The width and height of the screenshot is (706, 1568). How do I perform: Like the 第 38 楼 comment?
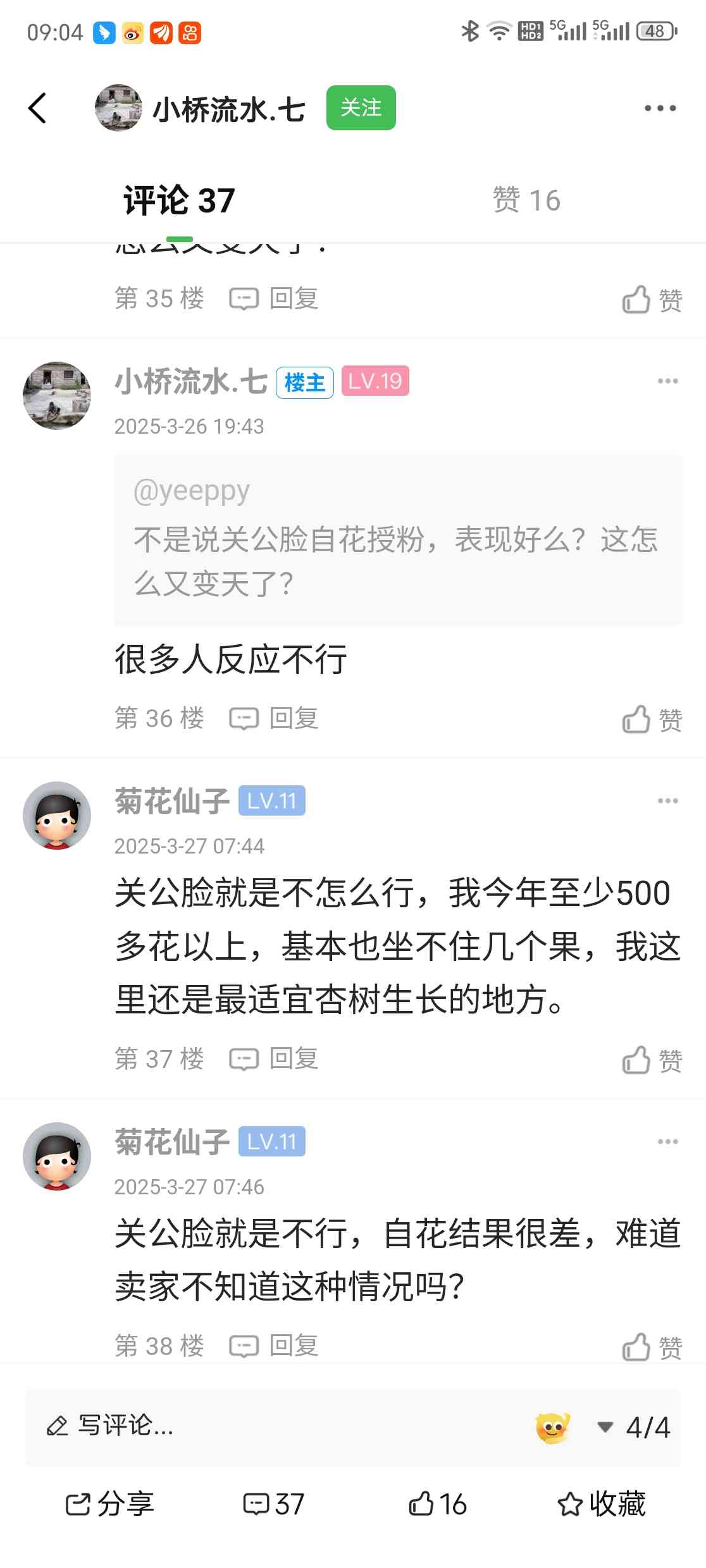pyautogui.click(x=652, y=1347)
